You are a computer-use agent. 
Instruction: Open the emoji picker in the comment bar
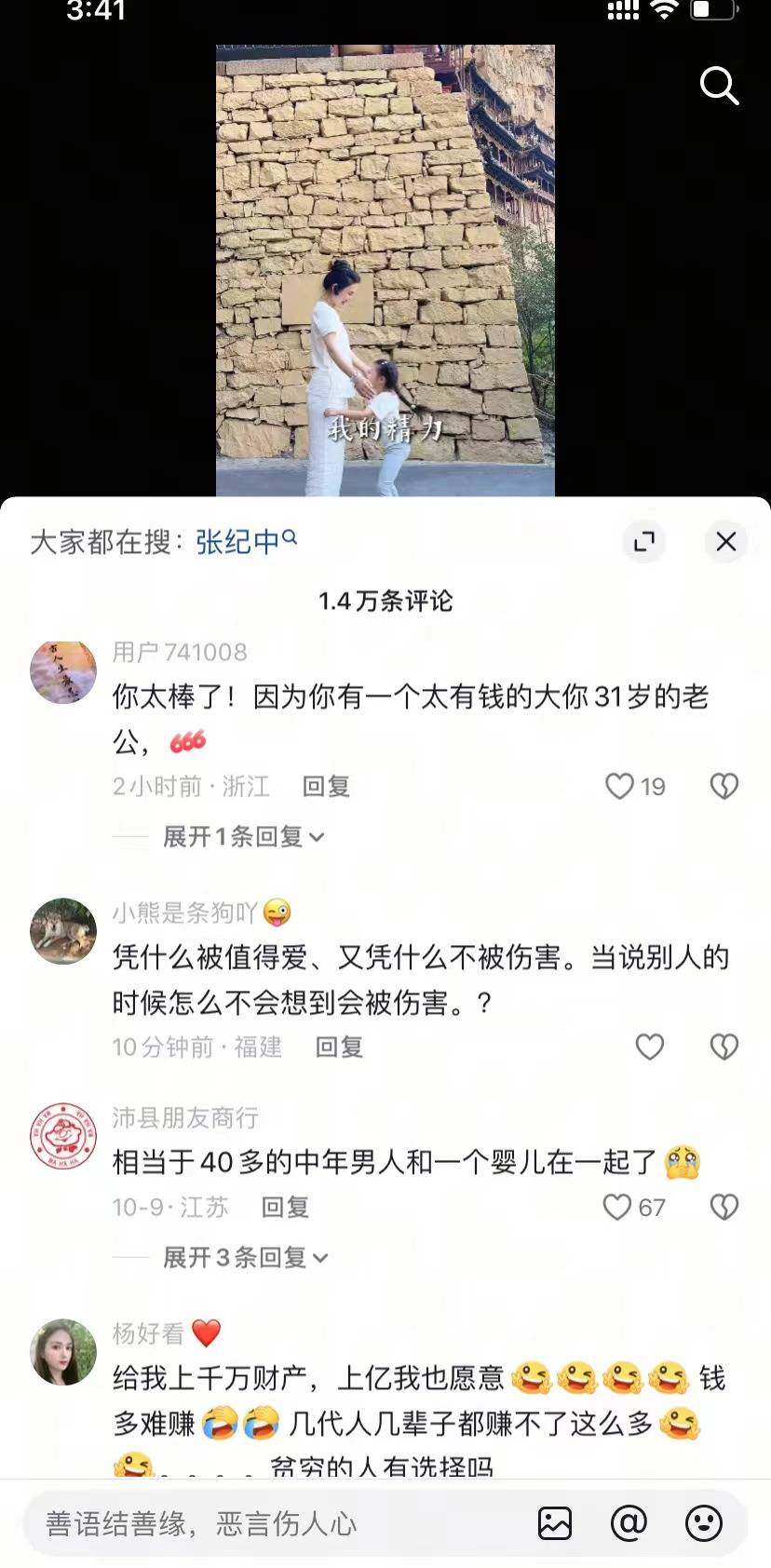[703, 1524]
